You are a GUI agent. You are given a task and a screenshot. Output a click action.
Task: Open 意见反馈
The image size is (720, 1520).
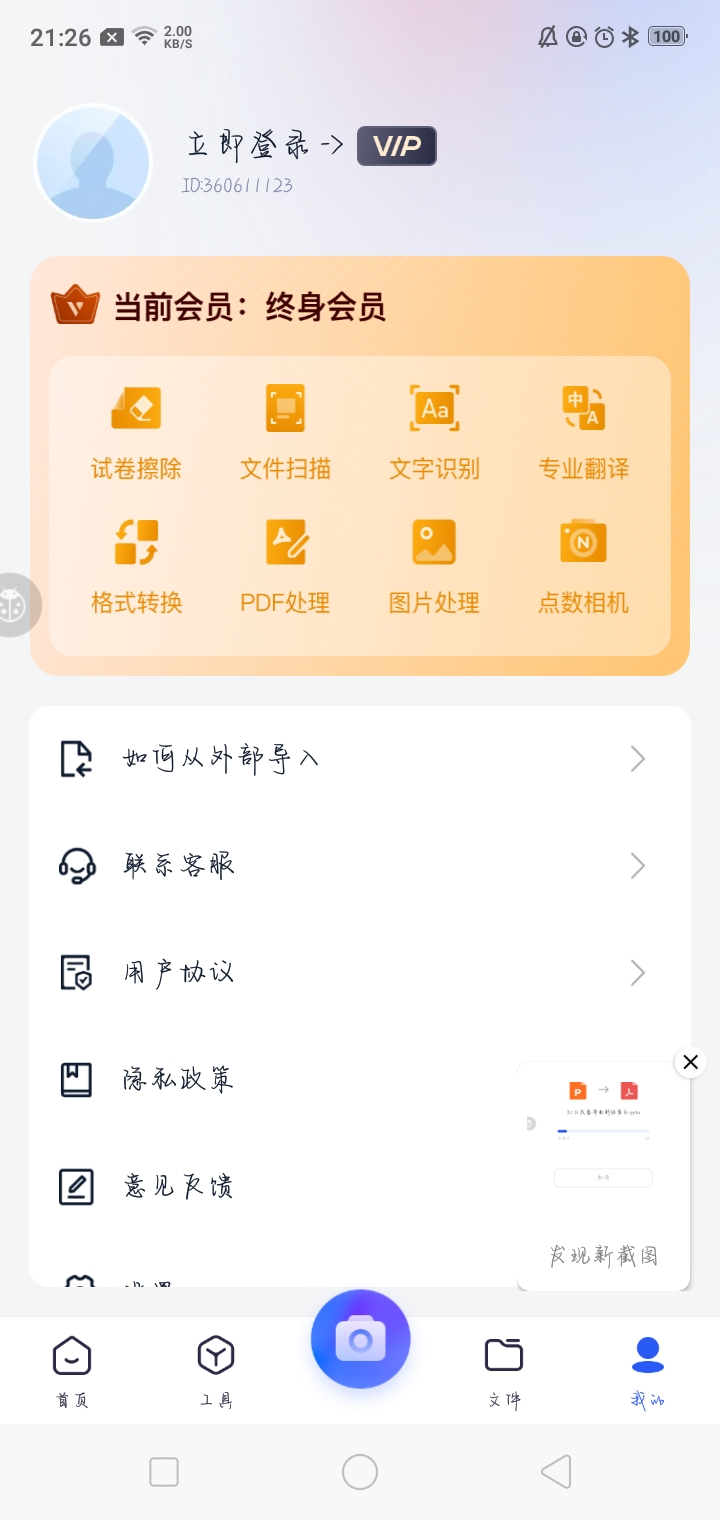[272, 1186]
